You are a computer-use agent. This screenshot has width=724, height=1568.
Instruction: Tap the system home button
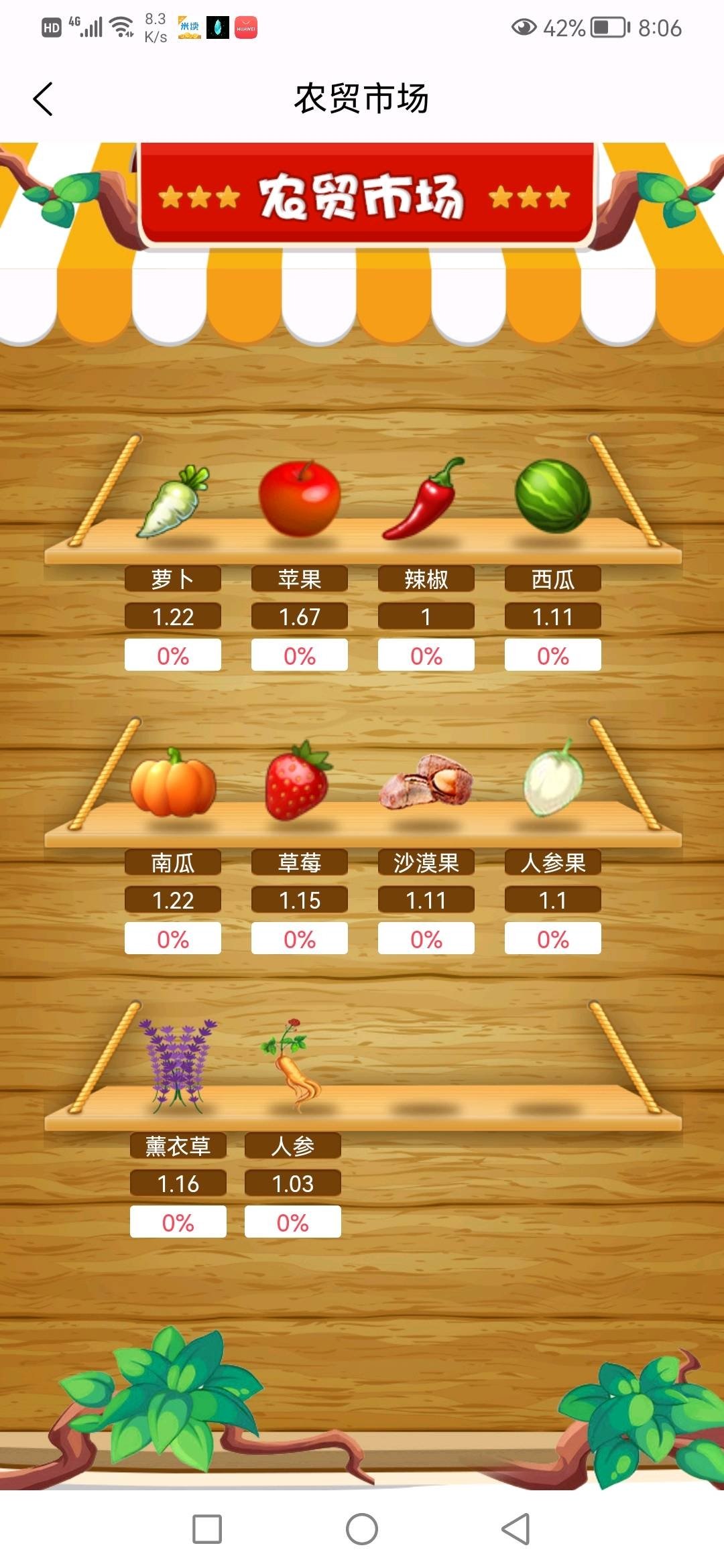(x=362, y=1529)
